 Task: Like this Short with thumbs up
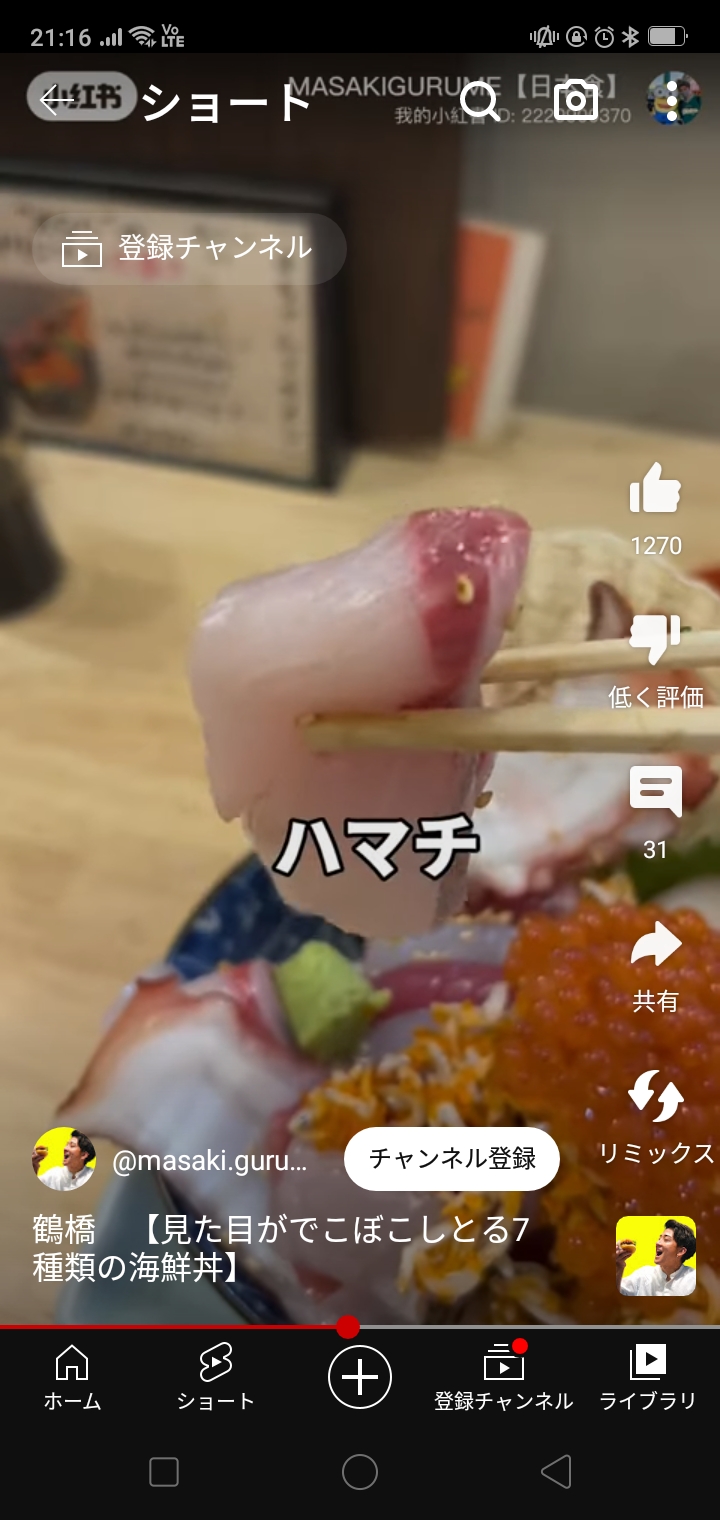(655, 492)
